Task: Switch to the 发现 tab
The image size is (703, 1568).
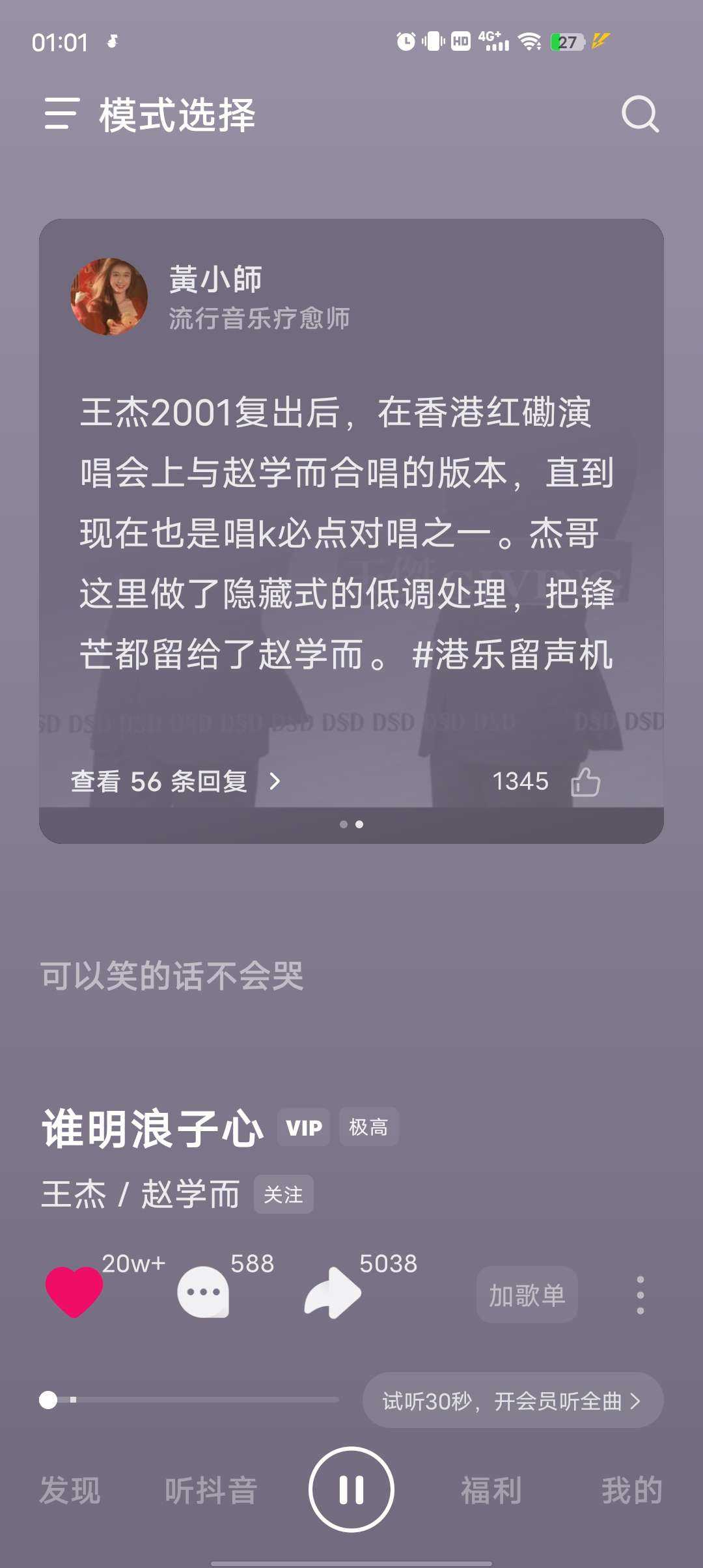Action: pos(70,1490)
